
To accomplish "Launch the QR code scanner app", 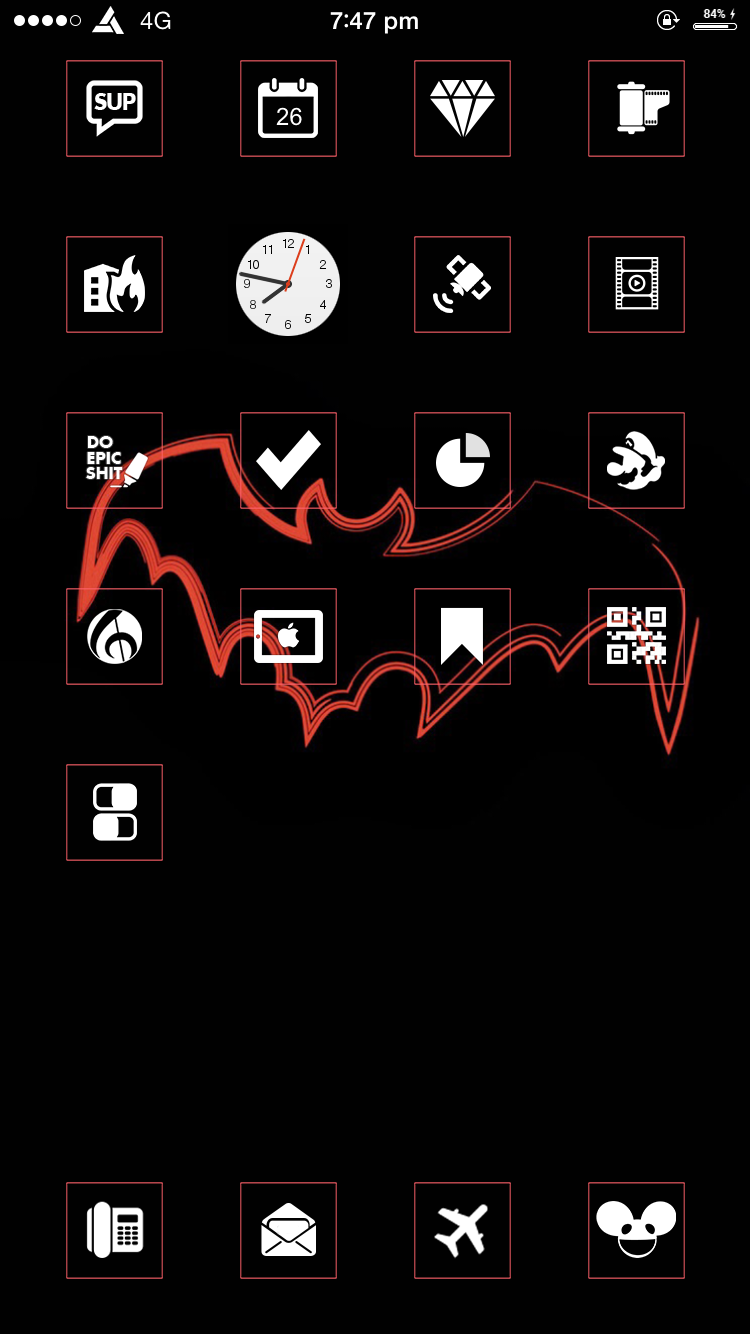I will point(636,636).
